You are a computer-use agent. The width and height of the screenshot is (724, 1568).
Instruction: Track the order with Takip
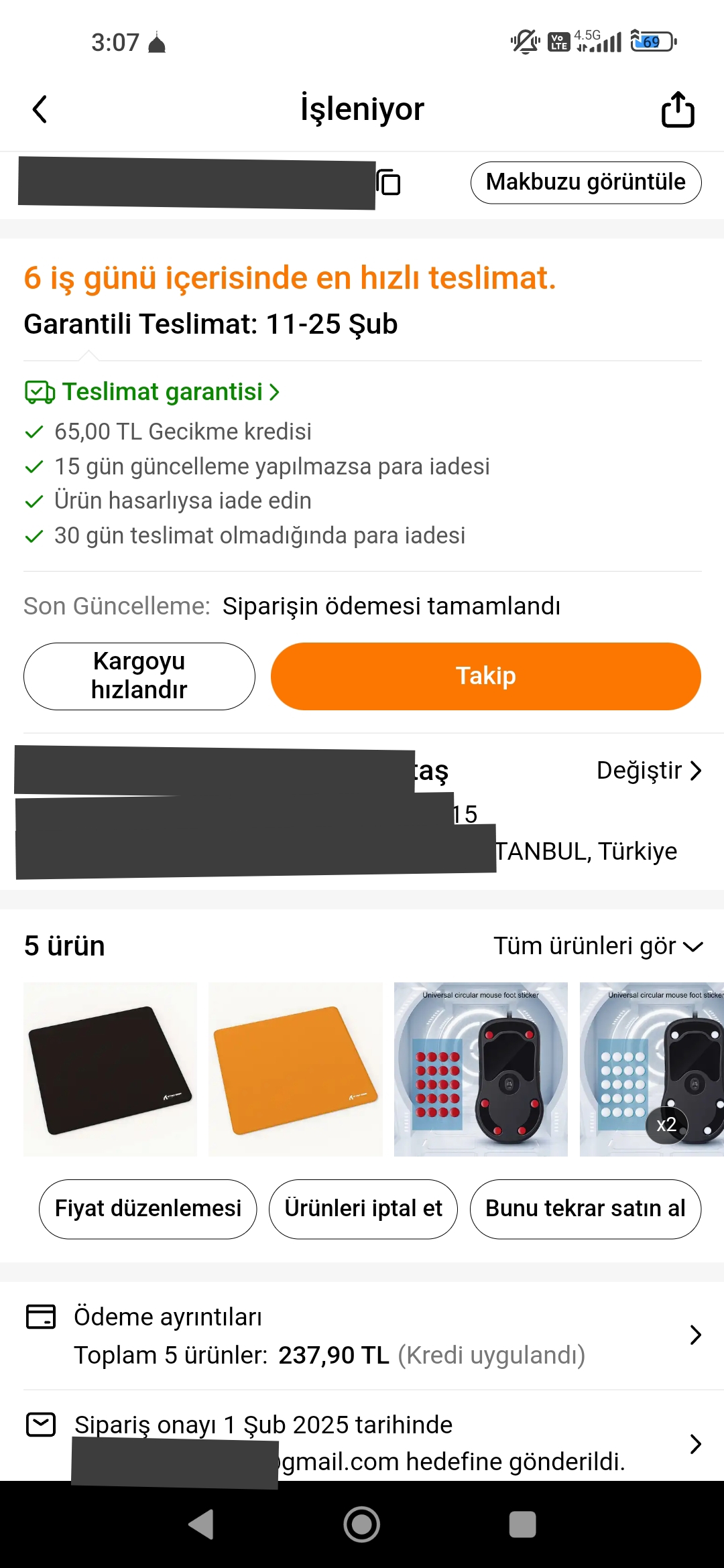pyautogui.click(x=485, y=675)
